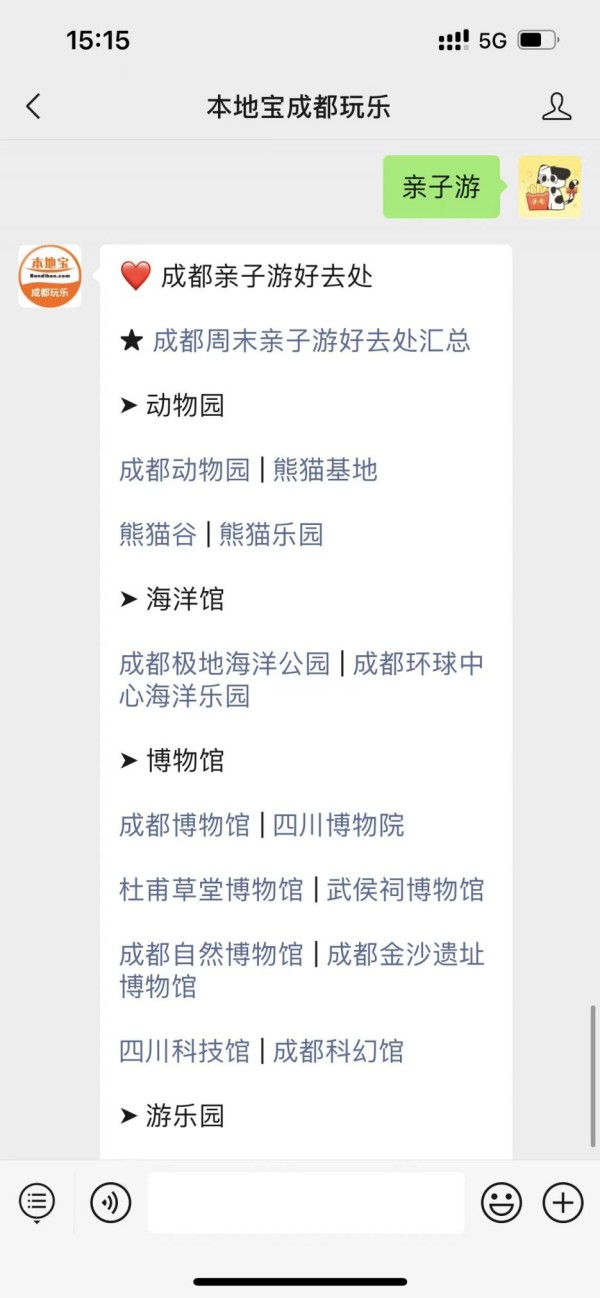Open the 成都动物园 link
This screenshot has height=1298, width=600.
click(x=184, y=470)
